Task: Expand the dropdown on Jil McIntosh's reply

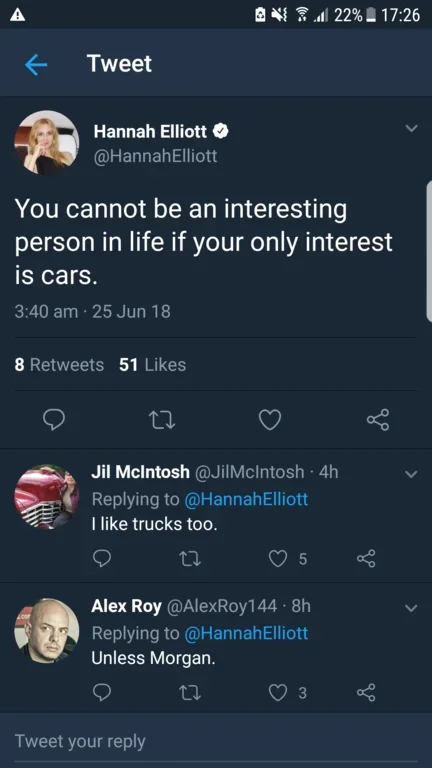Action: coord(411,474)
